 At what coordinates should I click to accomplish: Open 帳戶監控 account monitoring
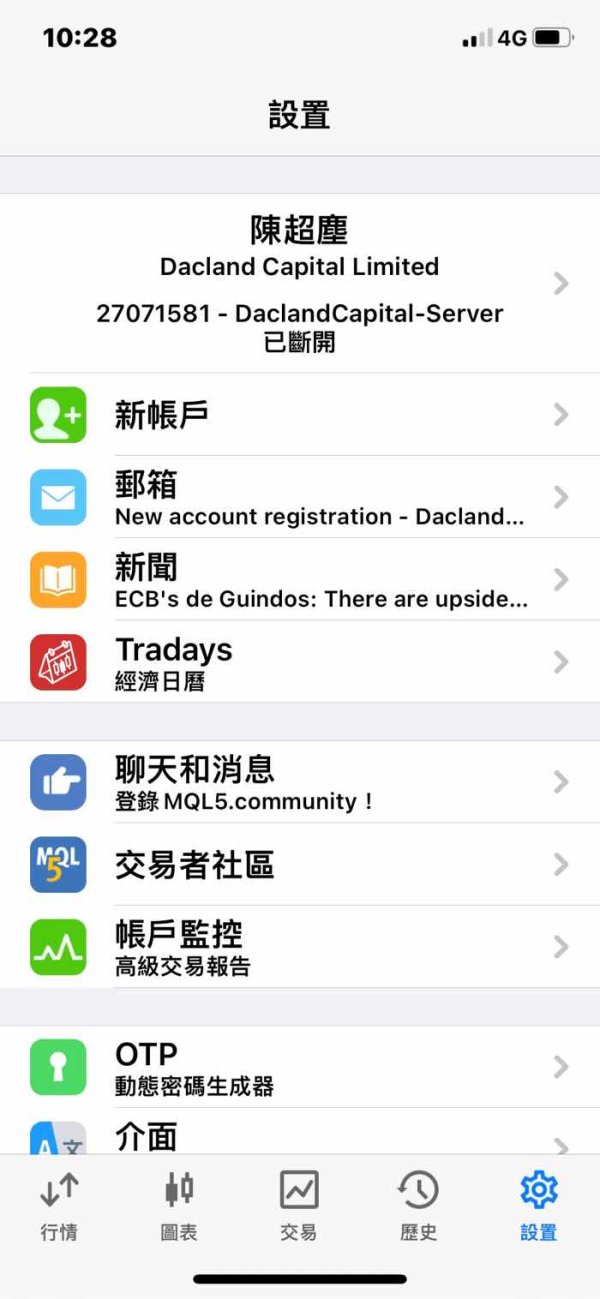point(300,947)
